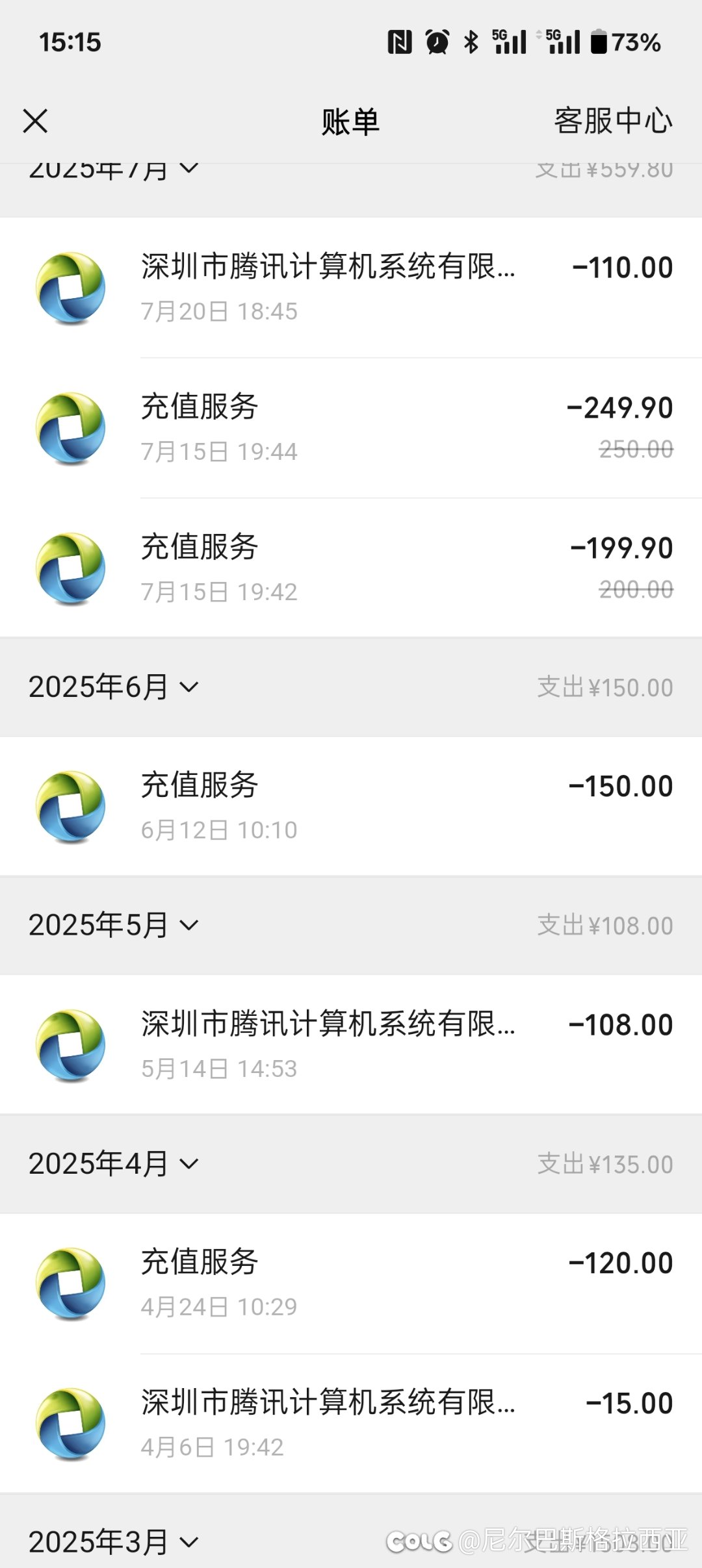This screenshot has height=1568, width=702.
Task: View the 4月24日 充值服务 record for -120.00
Action: pyautogui.click(x=351, y=1283)
